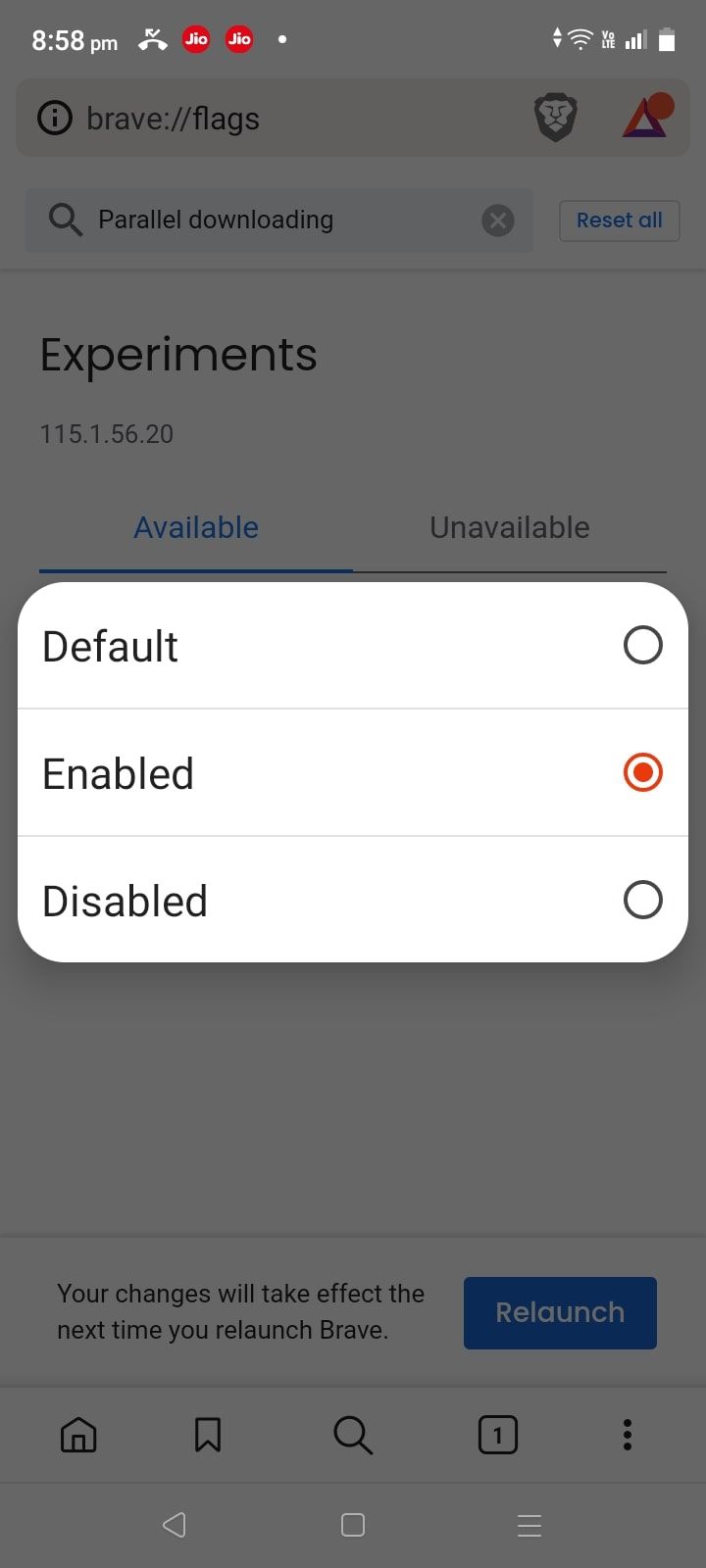This screenshot has width=706, height=1568.
Task: Tap the Android back navigation button
Action: click(175, 1525)
